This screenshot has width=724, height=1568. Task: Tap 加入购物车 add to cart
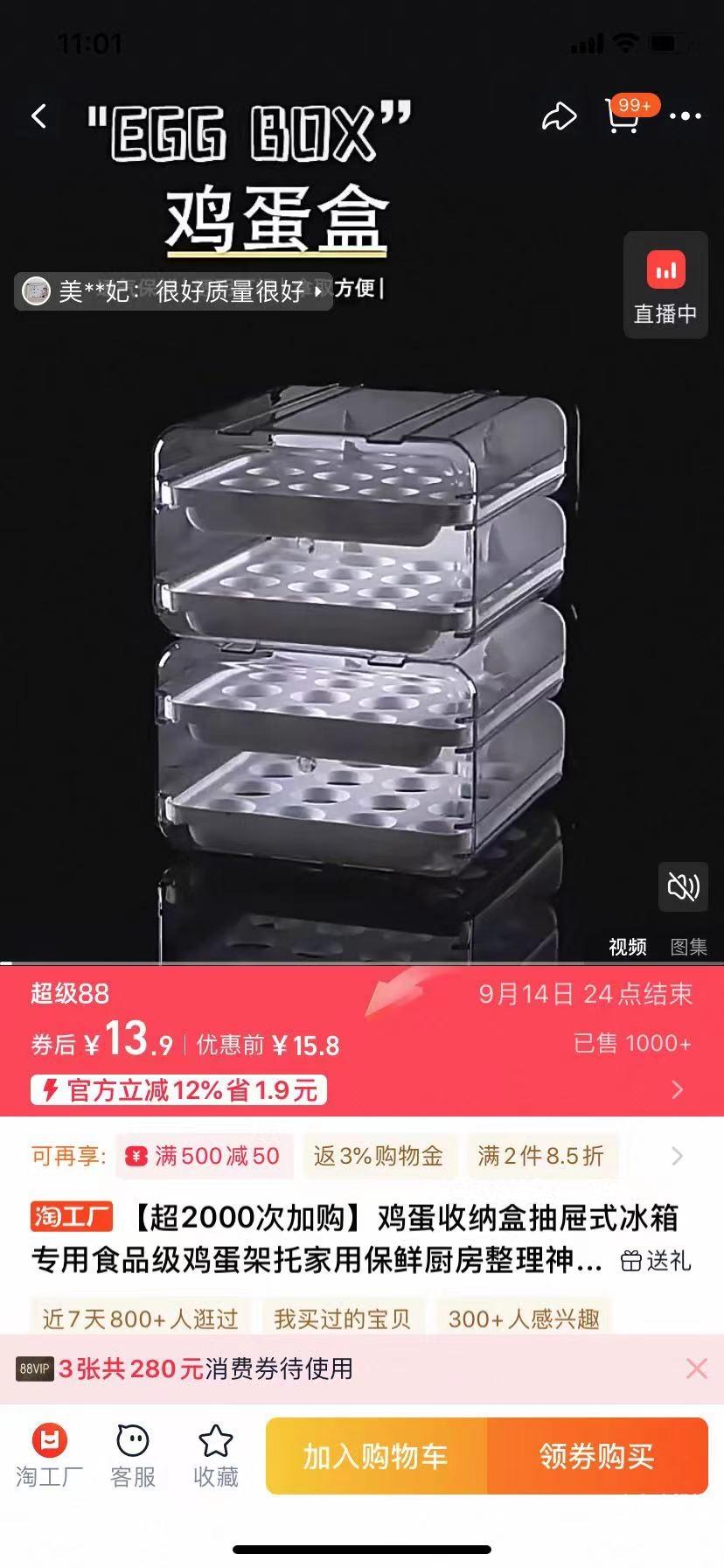point(376,1456)
